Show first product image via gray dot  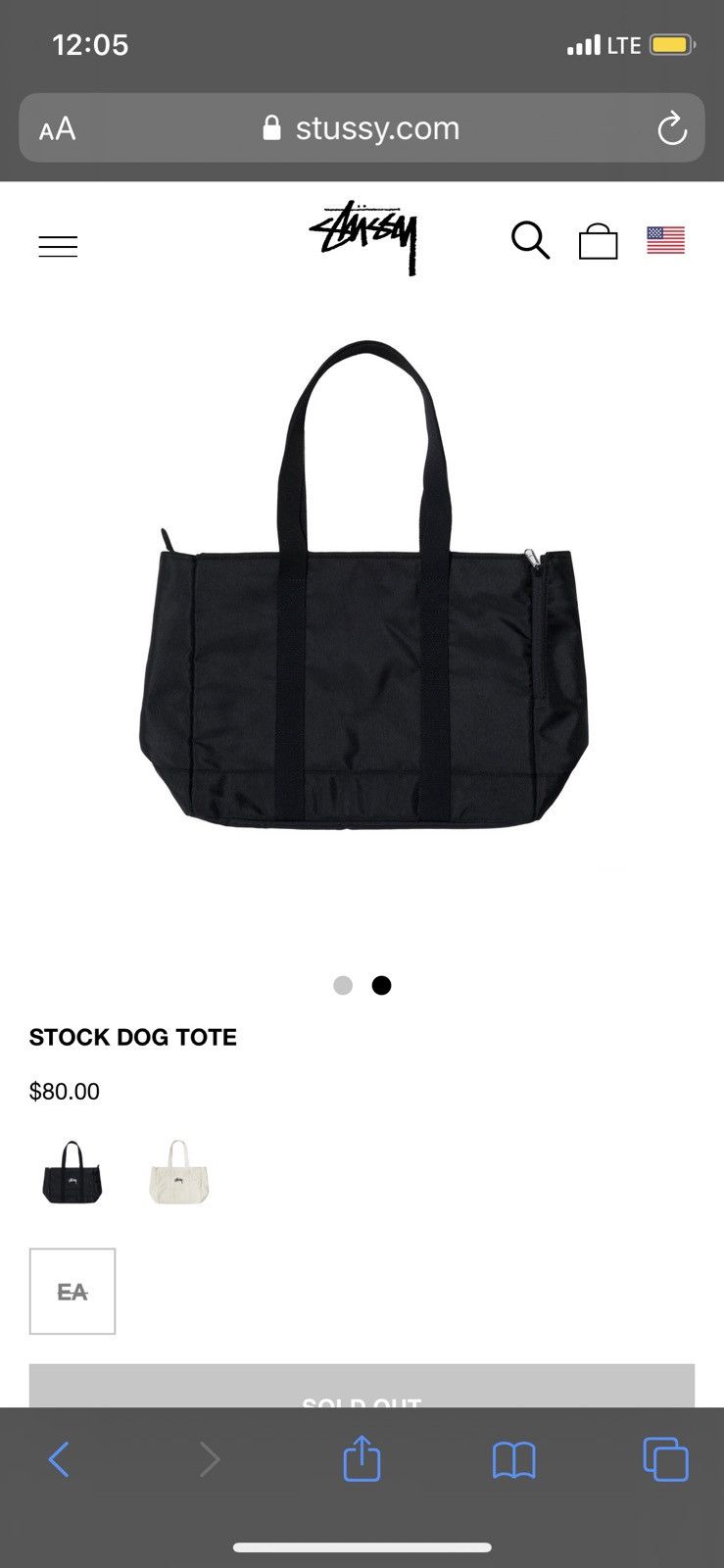tap(342, 985)
